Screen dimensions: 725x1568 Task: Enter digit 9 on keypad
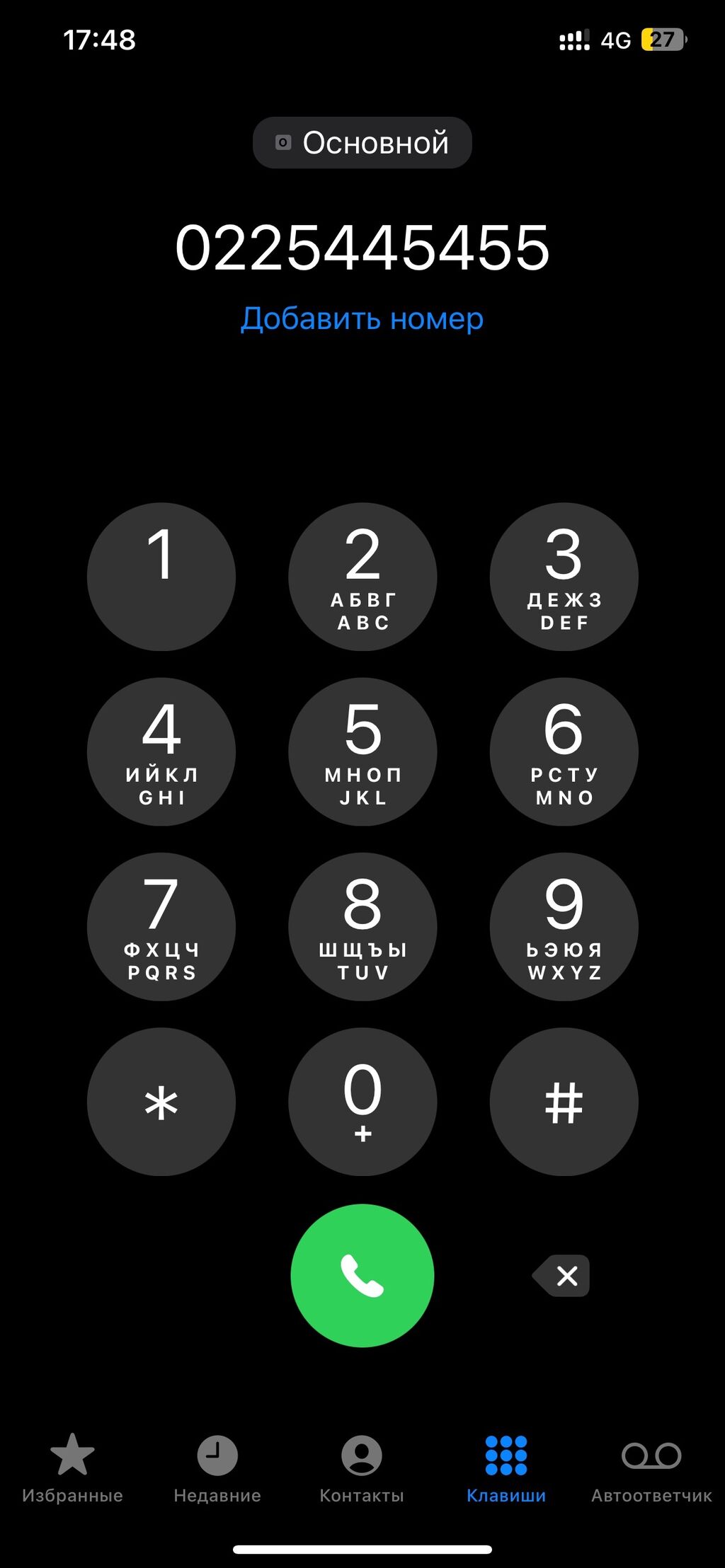[x=564, y=926]
